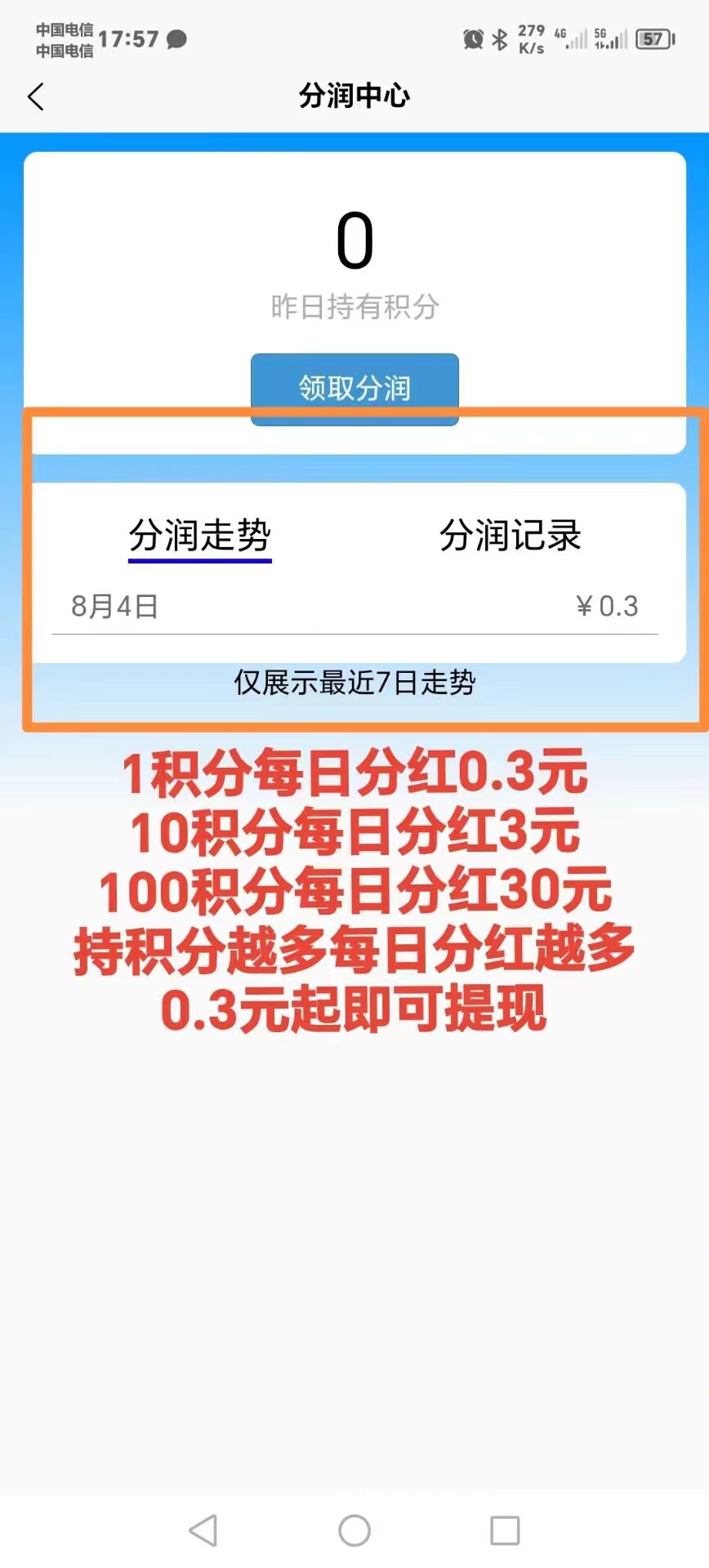Tap the system back navigation button
Image resolution: width=709 pixels, height=1568 pixels.
pyautogui.click(x=203, y=1530)
